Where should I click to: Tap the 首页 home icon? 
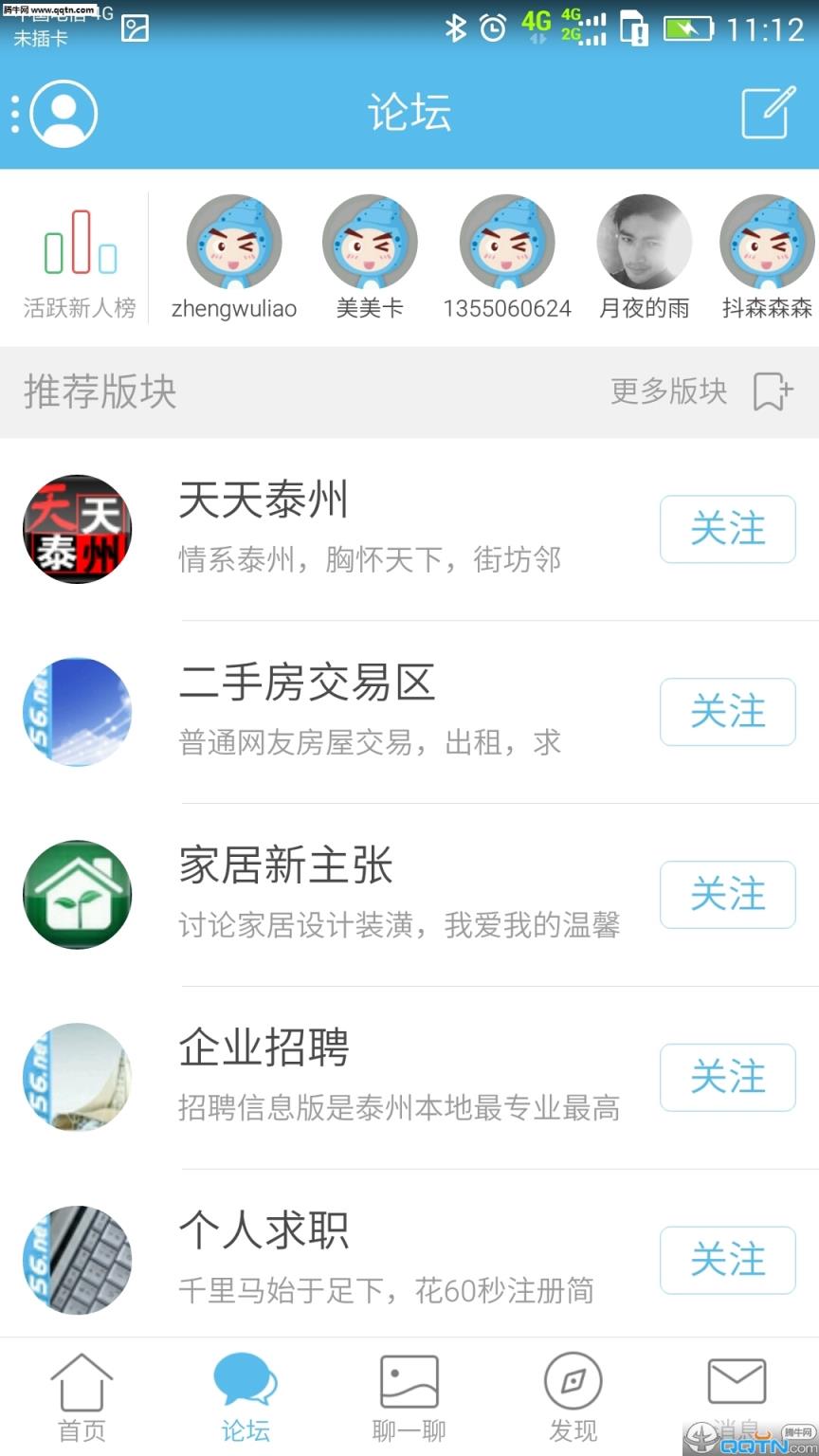click(81, 1385)
